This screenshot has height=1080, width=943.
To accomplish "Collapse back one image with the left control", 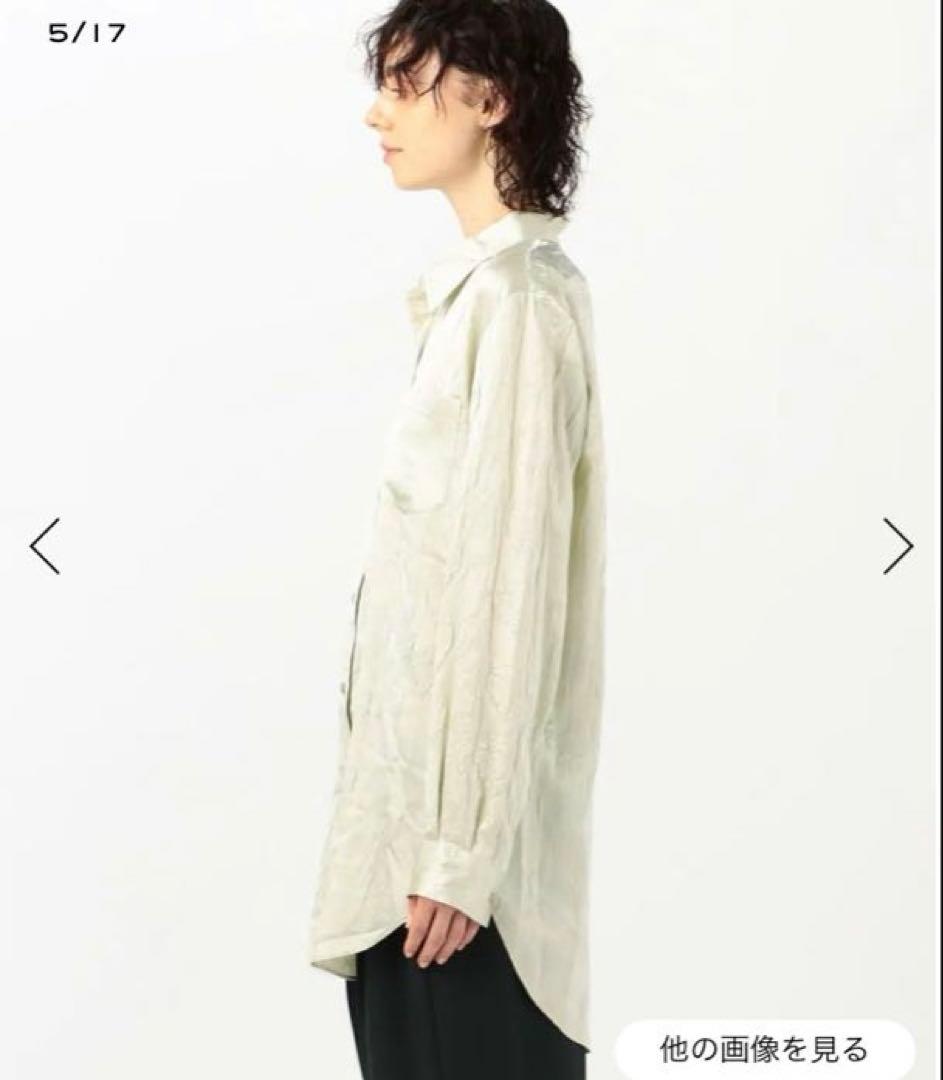I will click(x=46, y=545).
